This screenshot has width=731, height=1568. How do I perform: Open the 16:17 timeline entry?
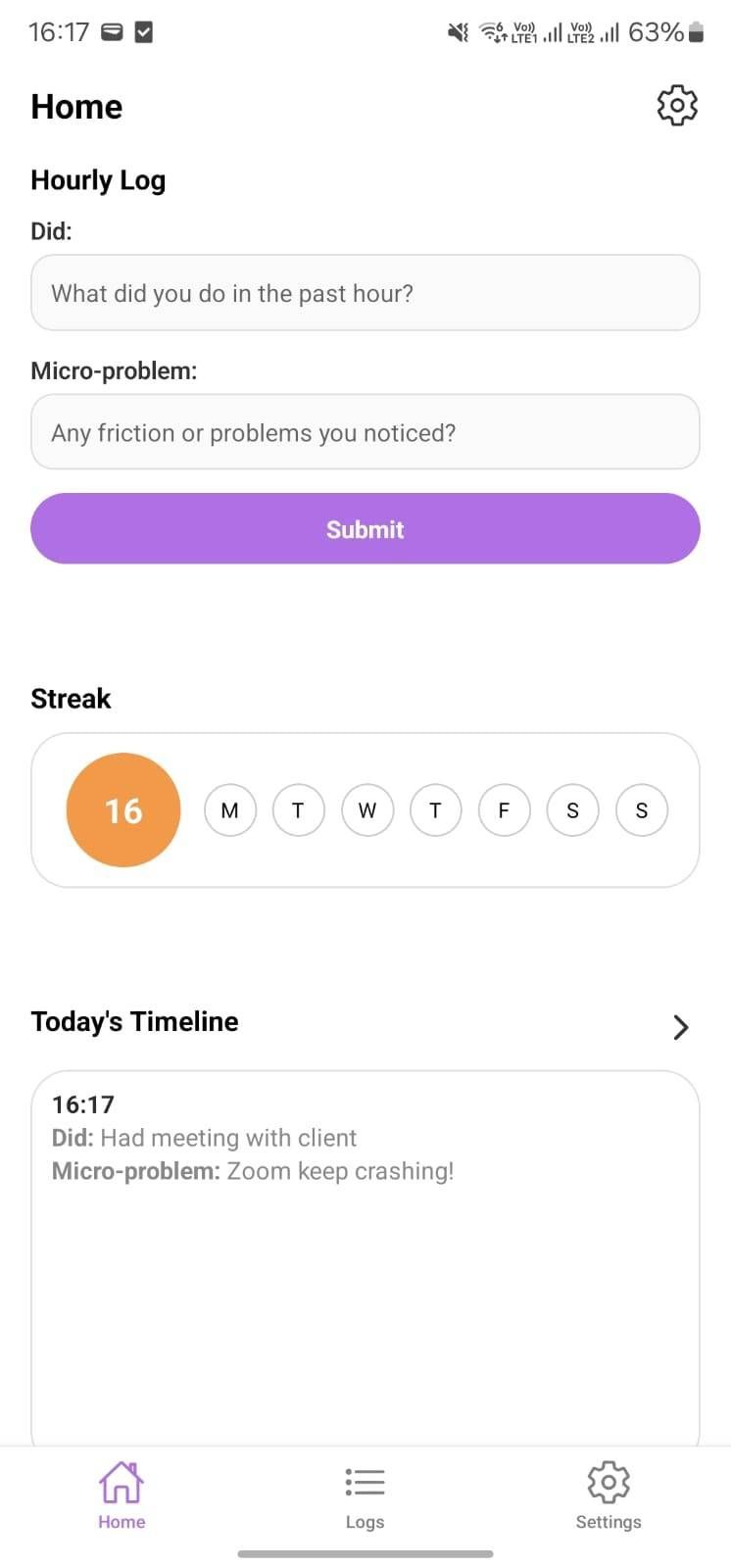point(253,1138)
